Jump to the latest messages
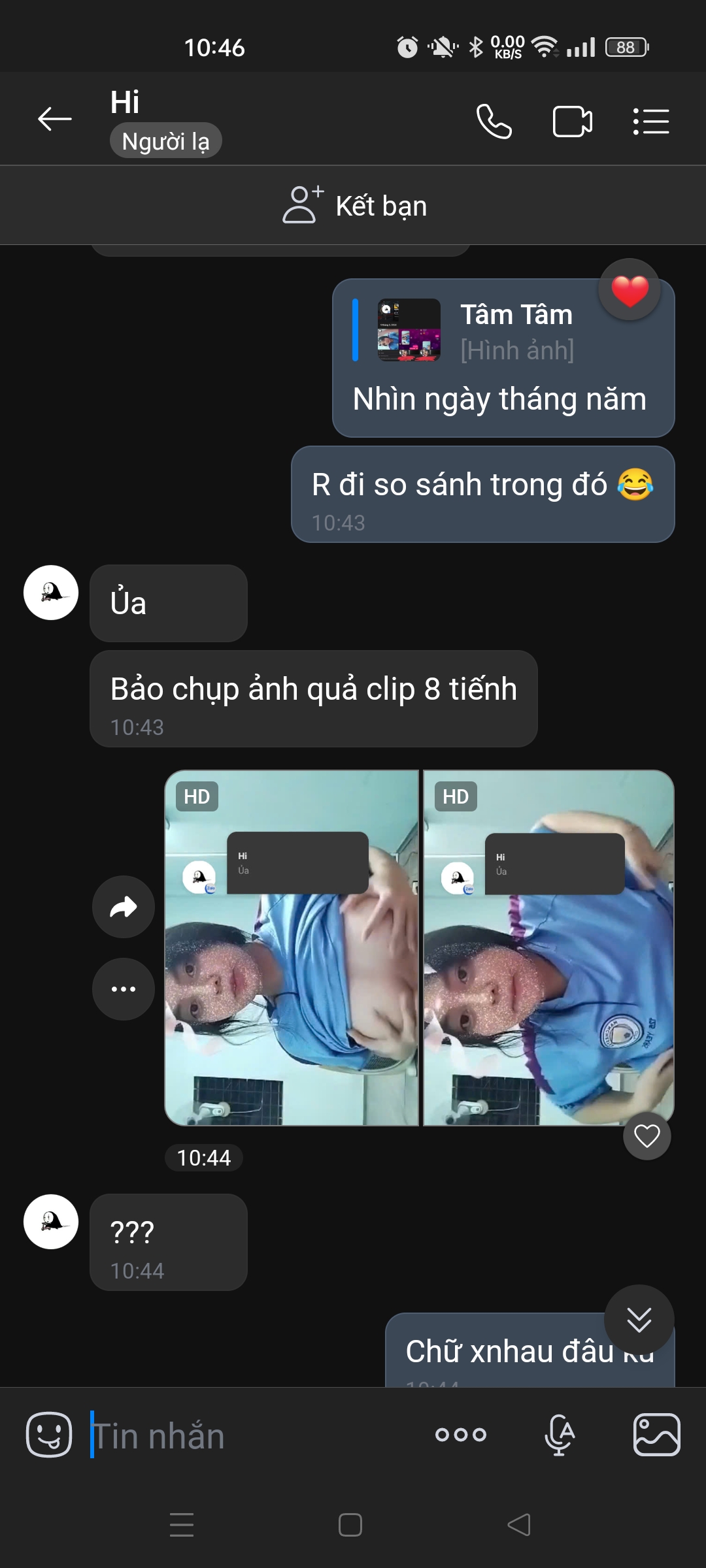Viewport: 706px width, 1568px height. click(639, 1320)
